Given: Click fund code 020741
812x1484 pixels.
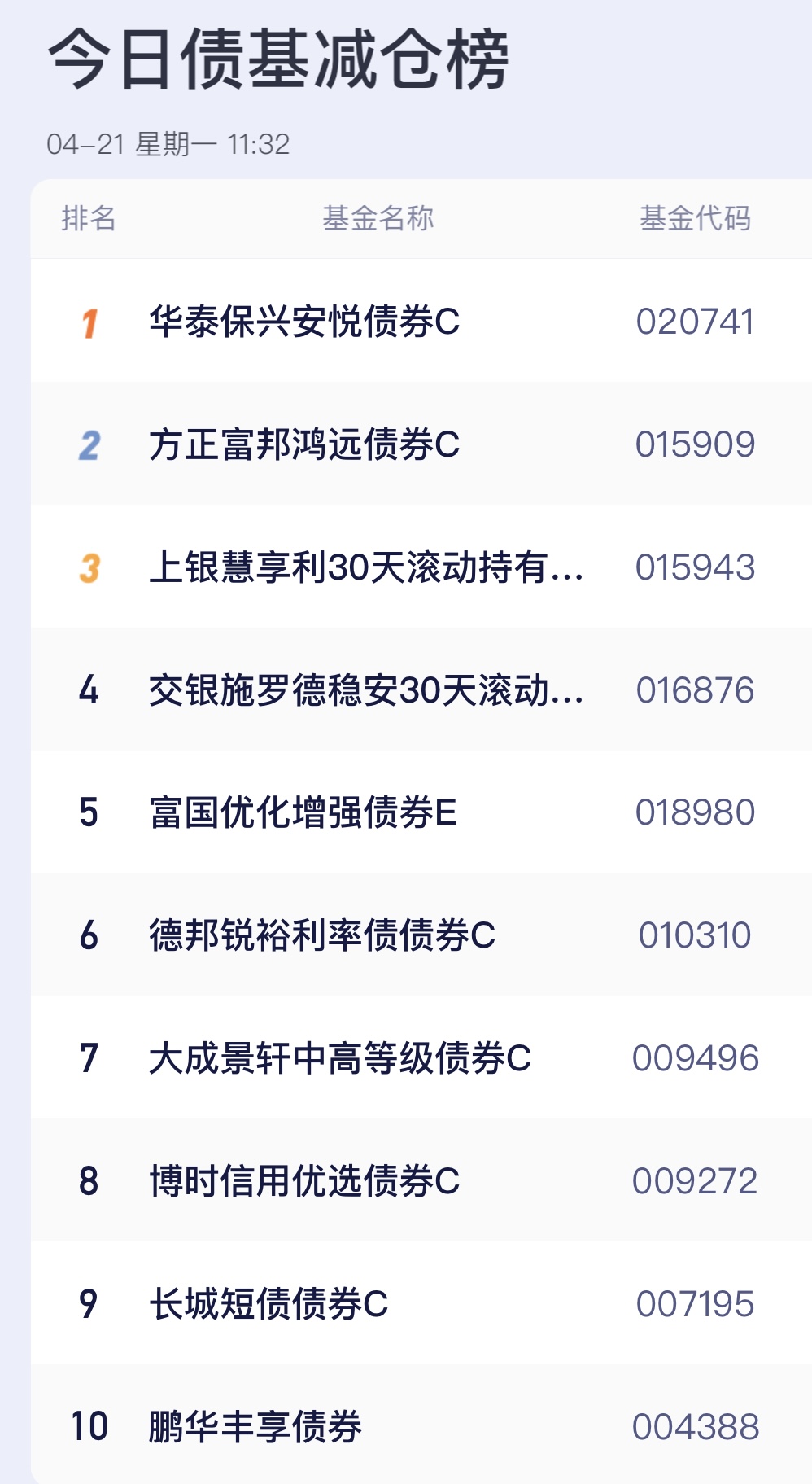Looking at the screenshot, I should click(x=696, y=322).
